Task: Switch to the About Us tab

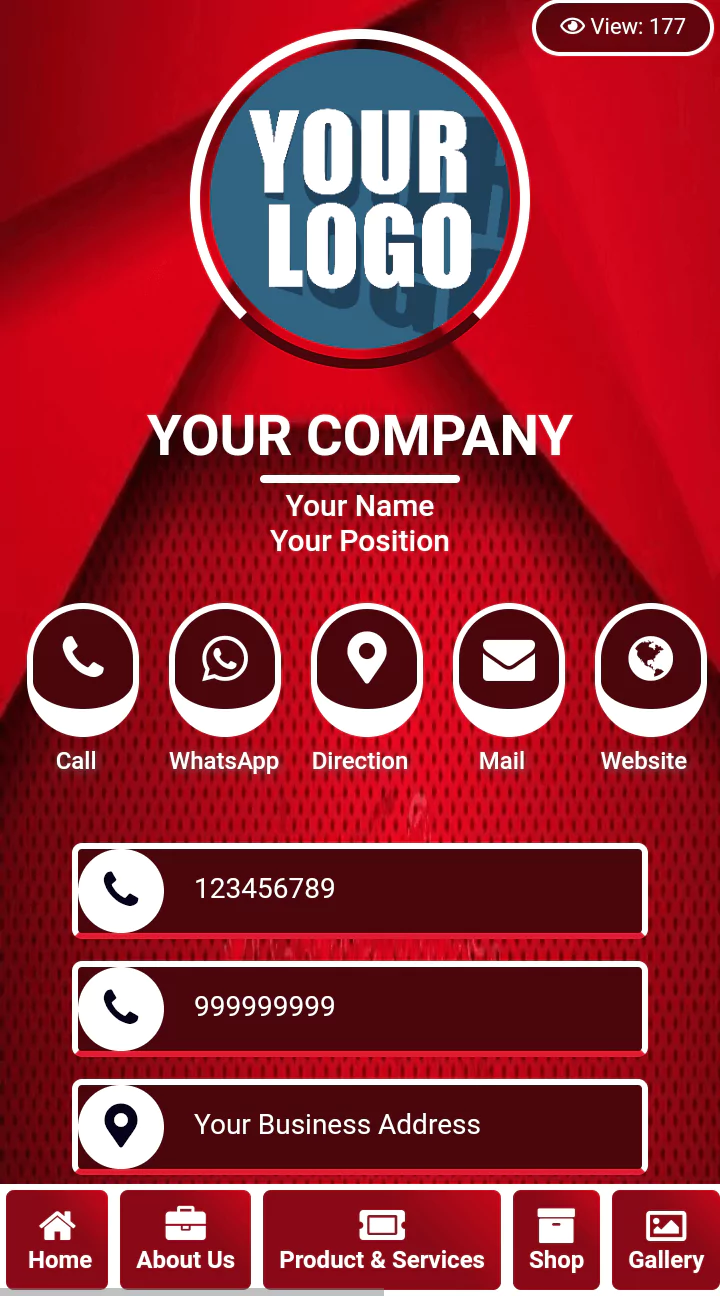Action: pos(186,1240)
